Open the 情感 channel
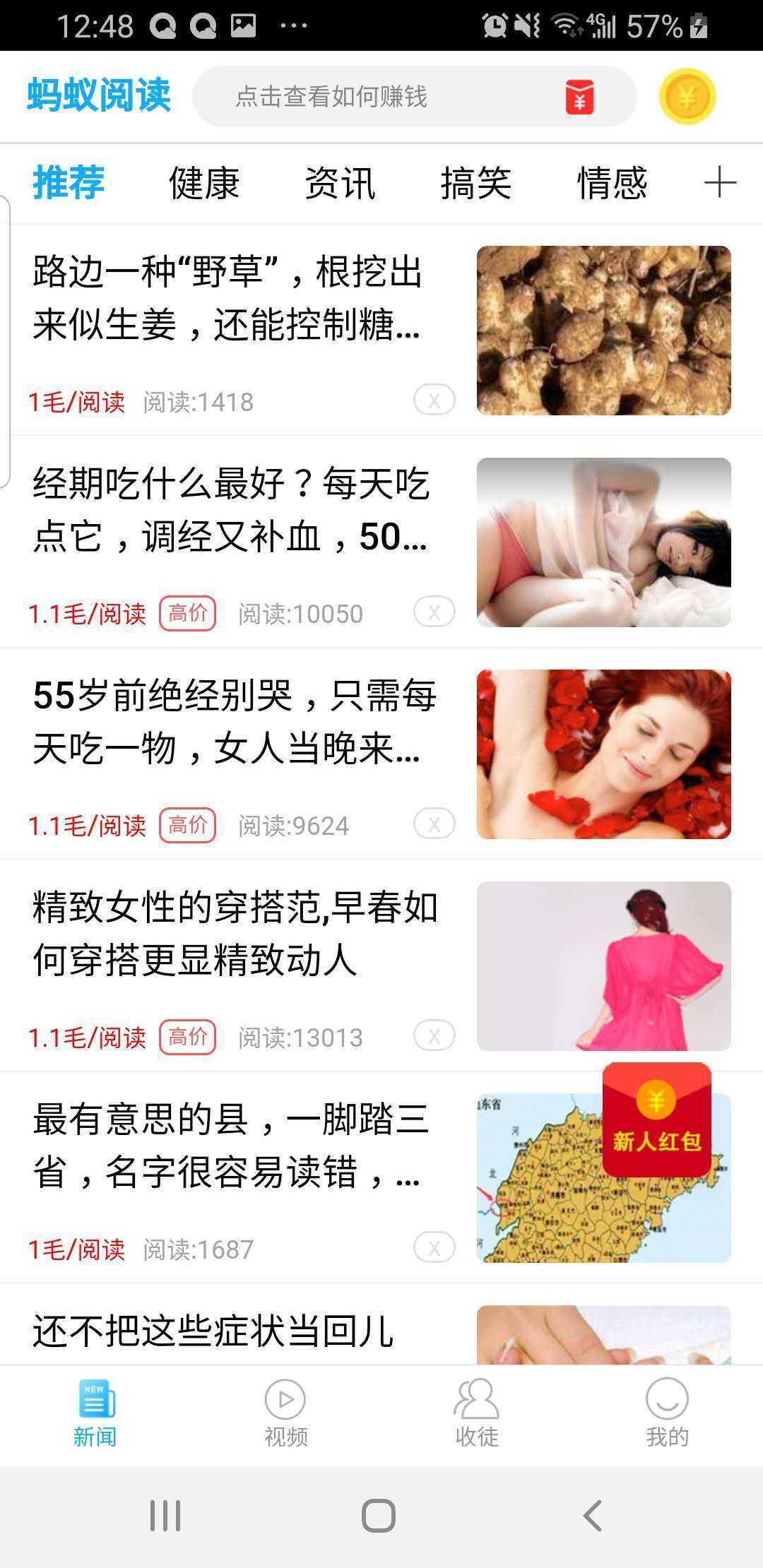The image size is (763, 1568). (611, 182)
